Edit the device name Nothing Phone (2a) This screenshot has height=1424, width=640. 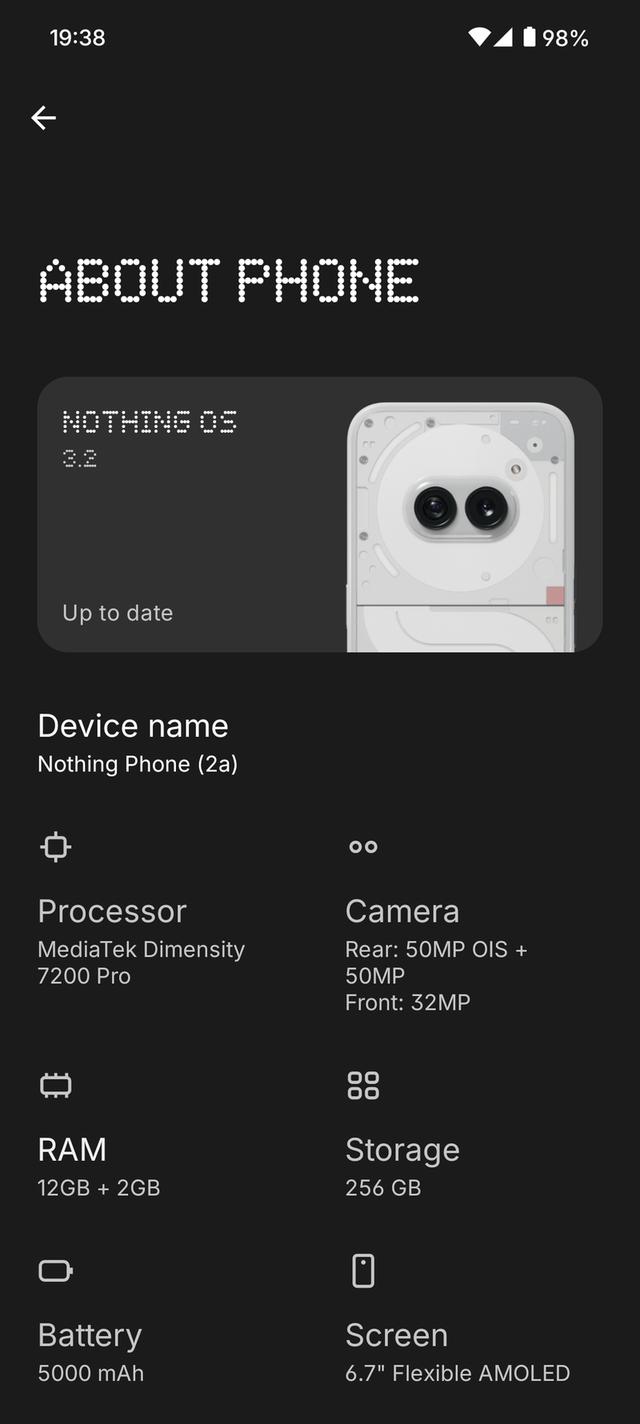(x=137, y=744)
